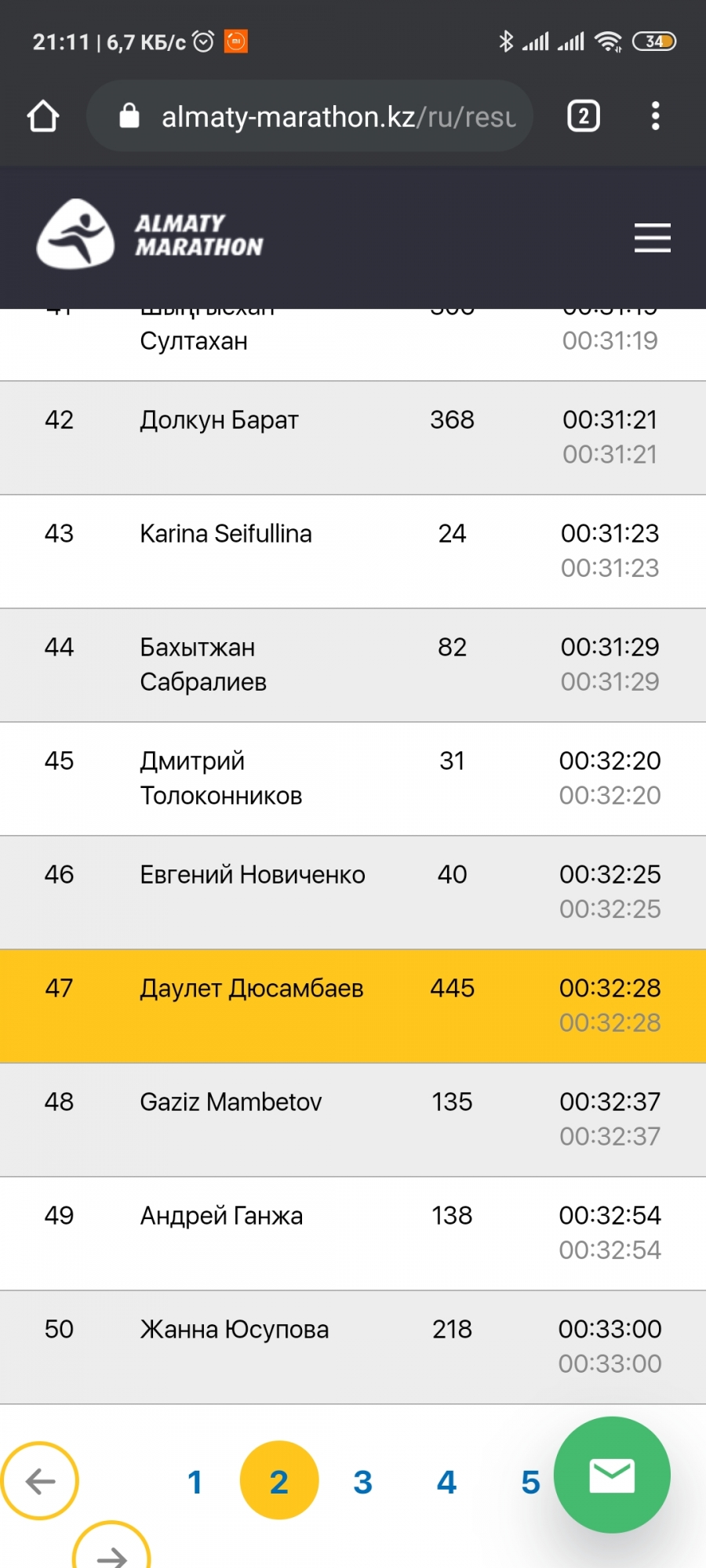This screenshot has width=706, height=1568.
Task: Go to the previous results page arrow
Action: (x=40, y=1481)
